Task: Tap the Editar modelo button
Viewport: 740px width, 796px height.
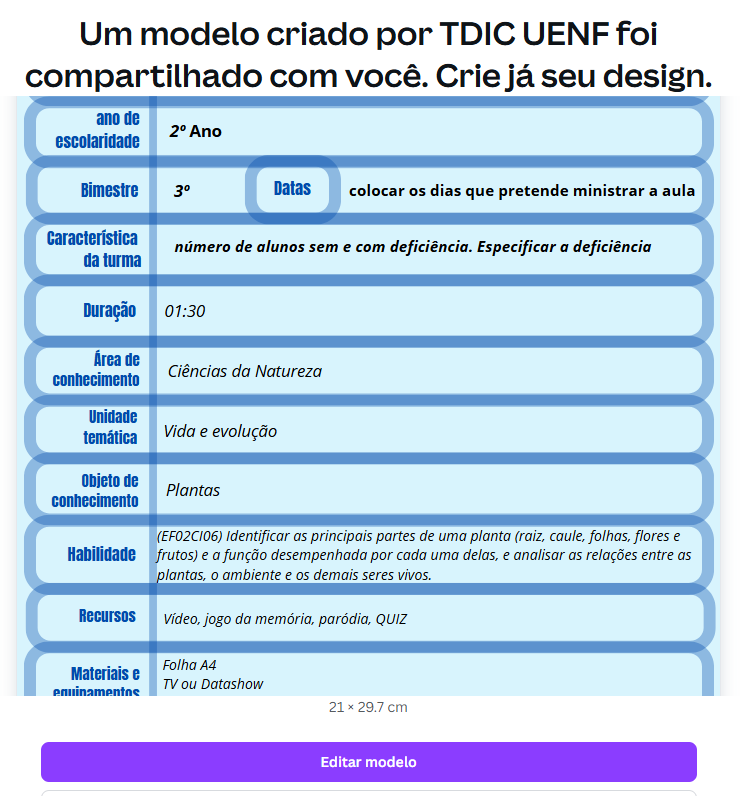Action: (x=368, y=762)
